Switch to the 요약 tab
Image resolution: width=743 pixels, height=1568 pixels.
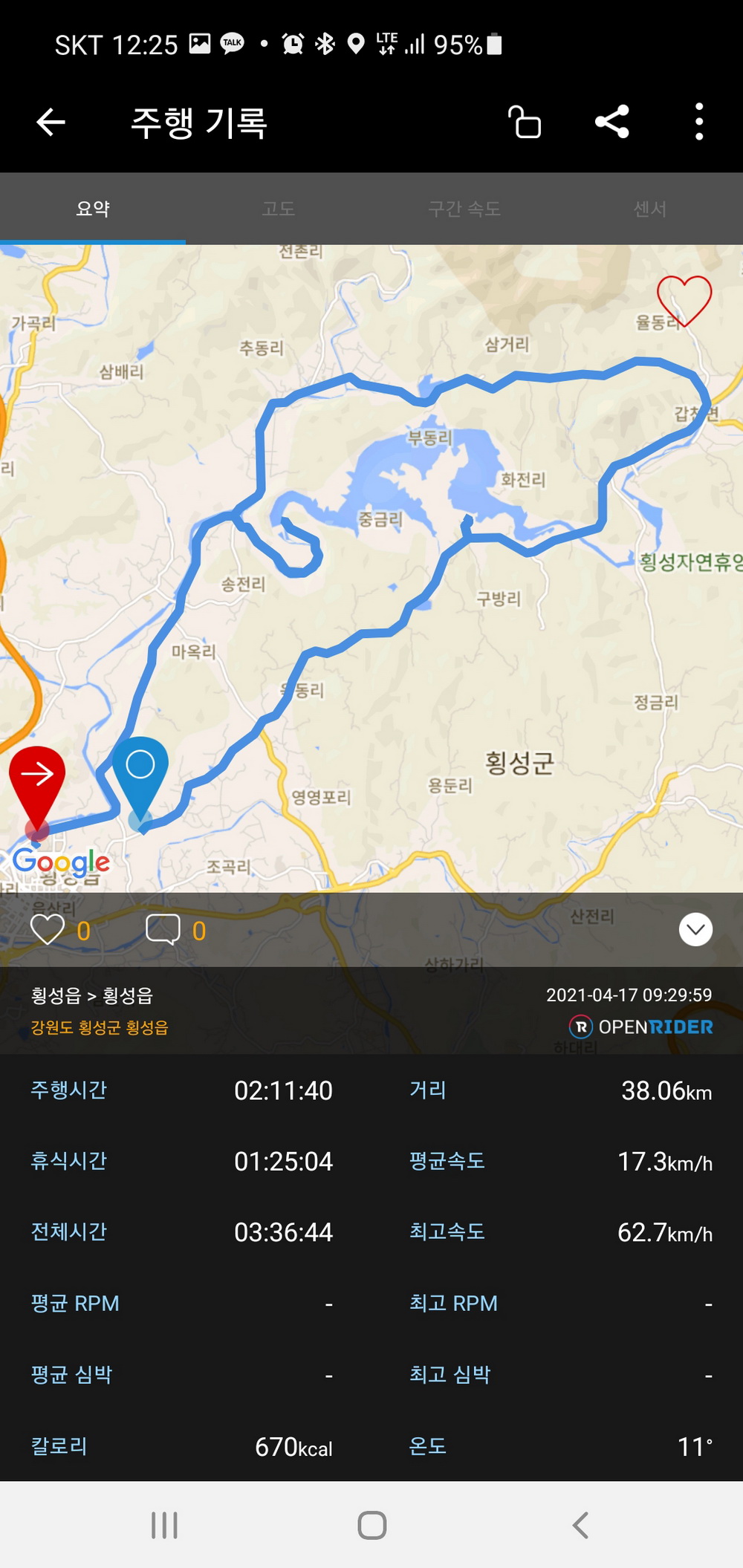93,209
